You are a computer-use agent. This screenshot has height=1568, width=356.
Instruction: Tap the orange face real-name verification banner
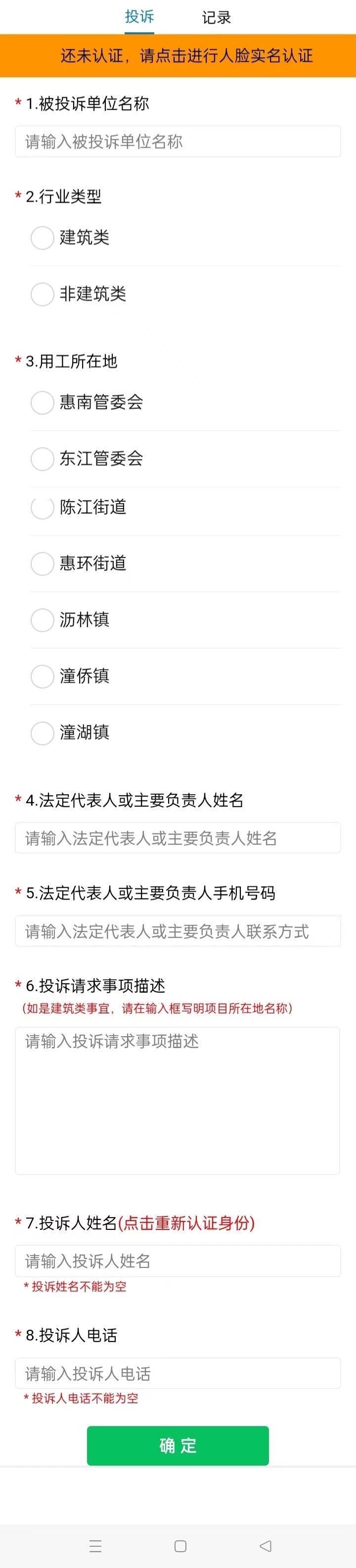tap(178, 55)
